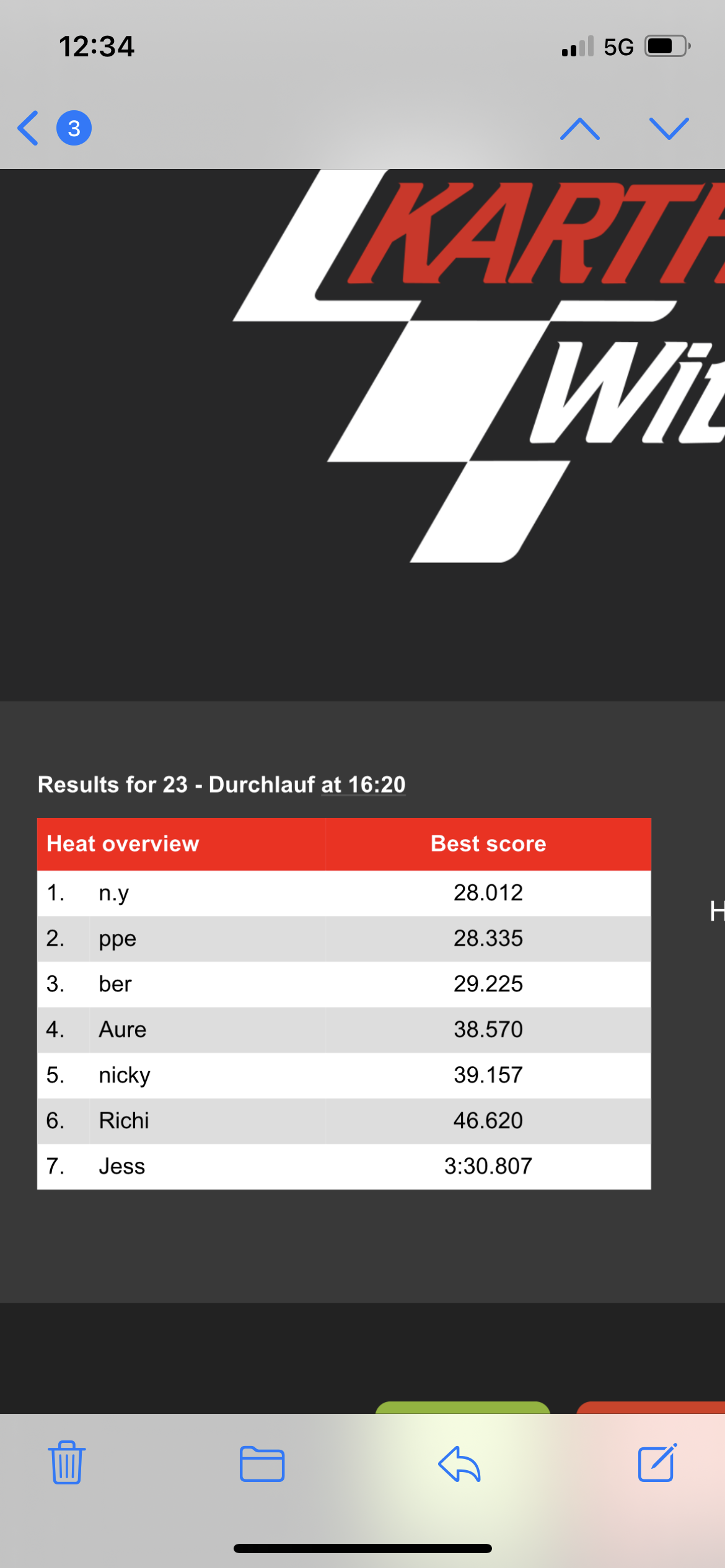Tap the underlined "at 16:20" time link
Image resolution: width=725 pixels, height=1568 pixels.
363,785
